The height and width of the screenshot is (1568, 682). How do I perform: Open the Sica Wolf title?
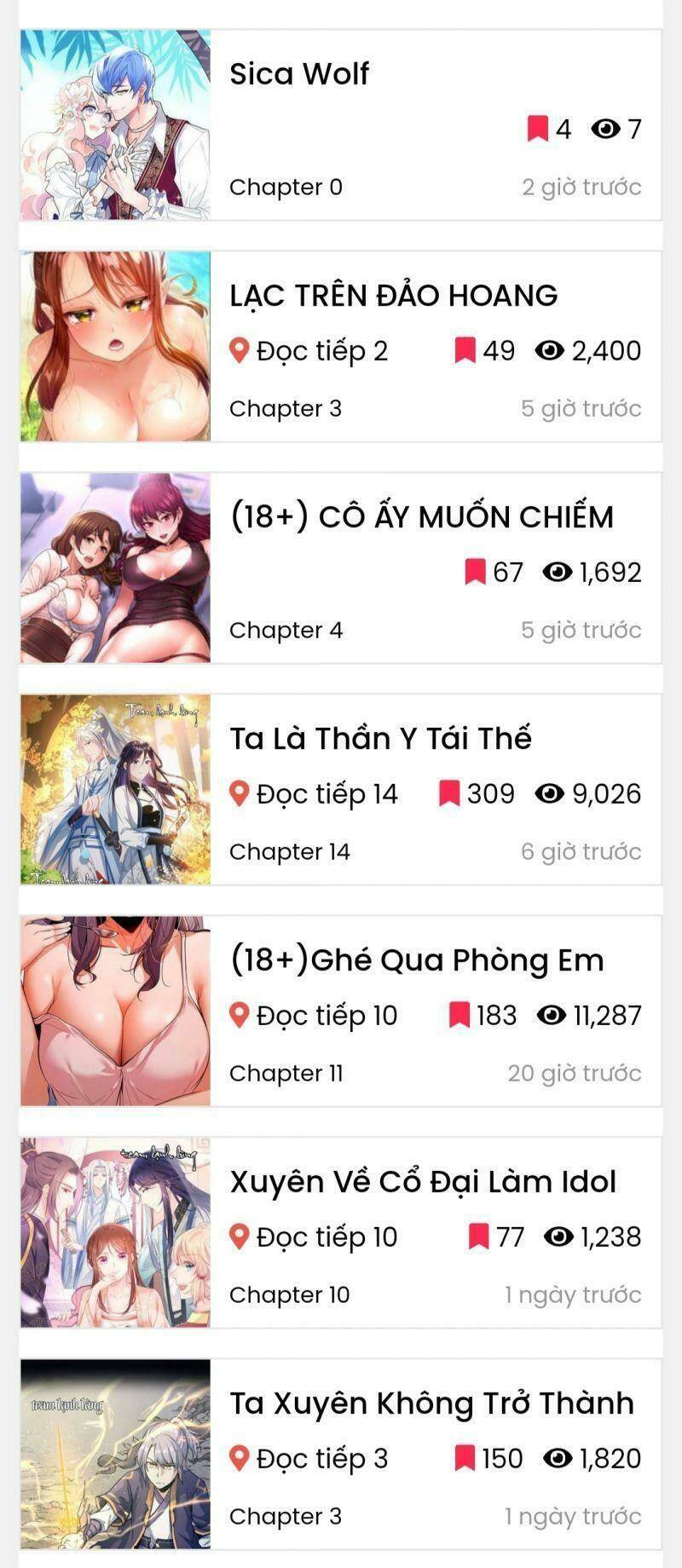point(298,74)
